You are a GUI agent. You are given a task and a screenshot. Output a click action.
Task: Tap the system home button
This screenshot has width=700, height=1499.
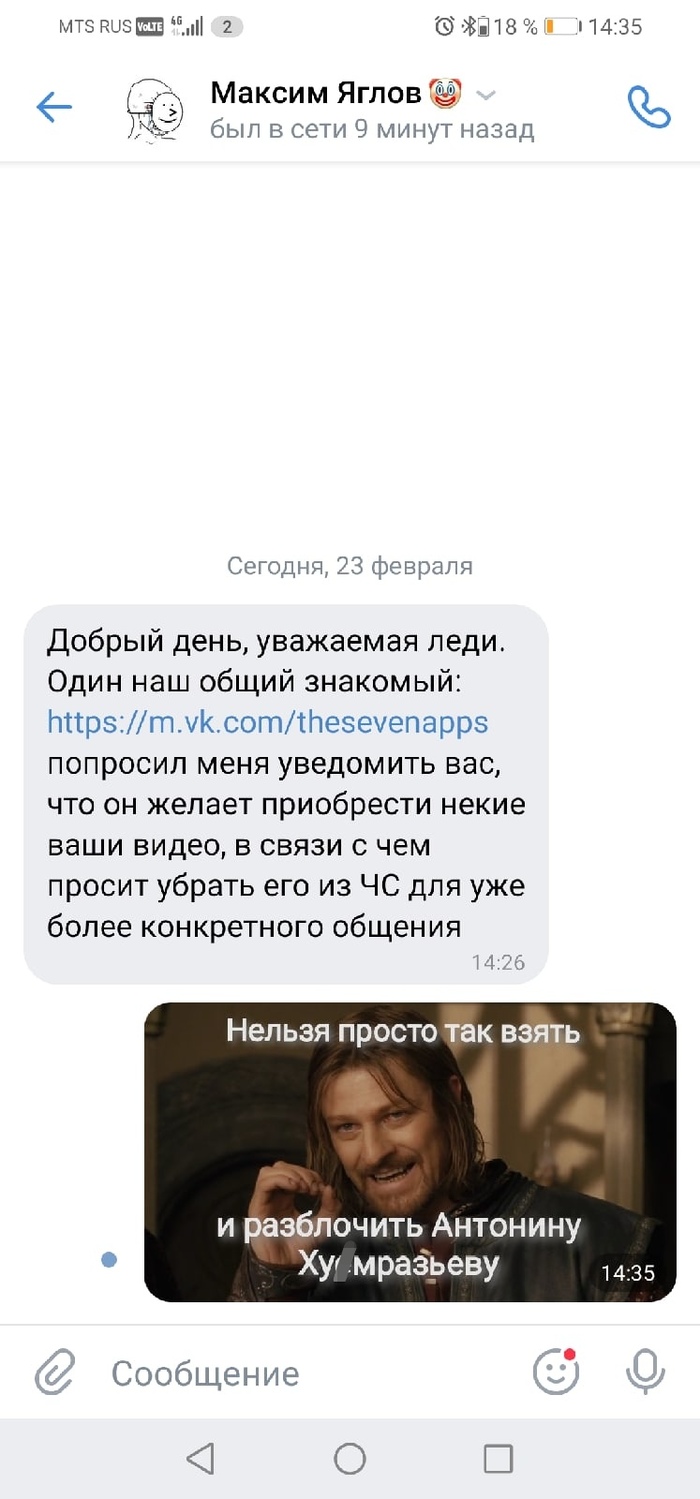pyautogui.click(x=350, y=1459)
